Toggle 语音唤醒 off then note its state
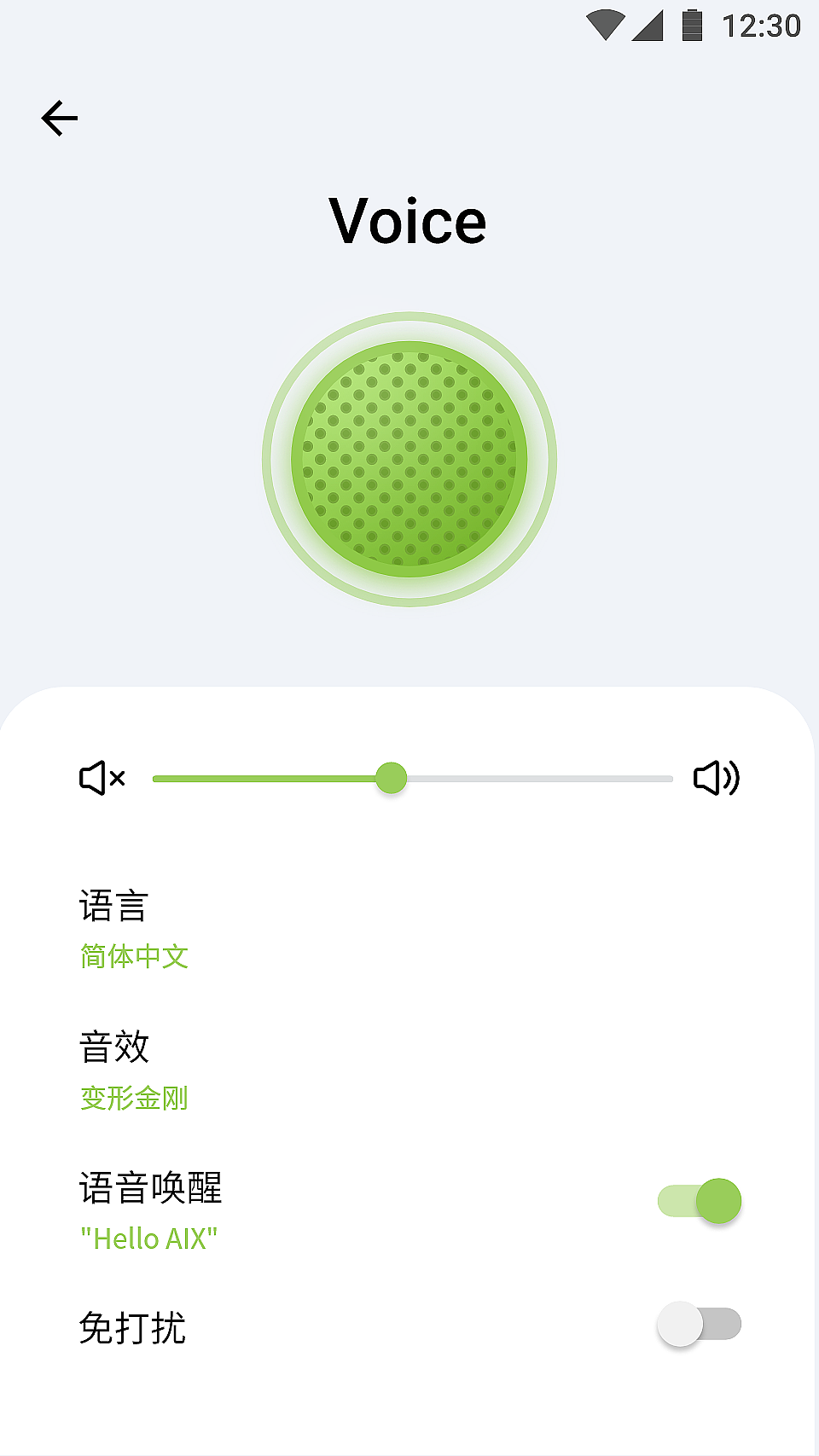The image size is (819, 1456). click(698, 1200)
